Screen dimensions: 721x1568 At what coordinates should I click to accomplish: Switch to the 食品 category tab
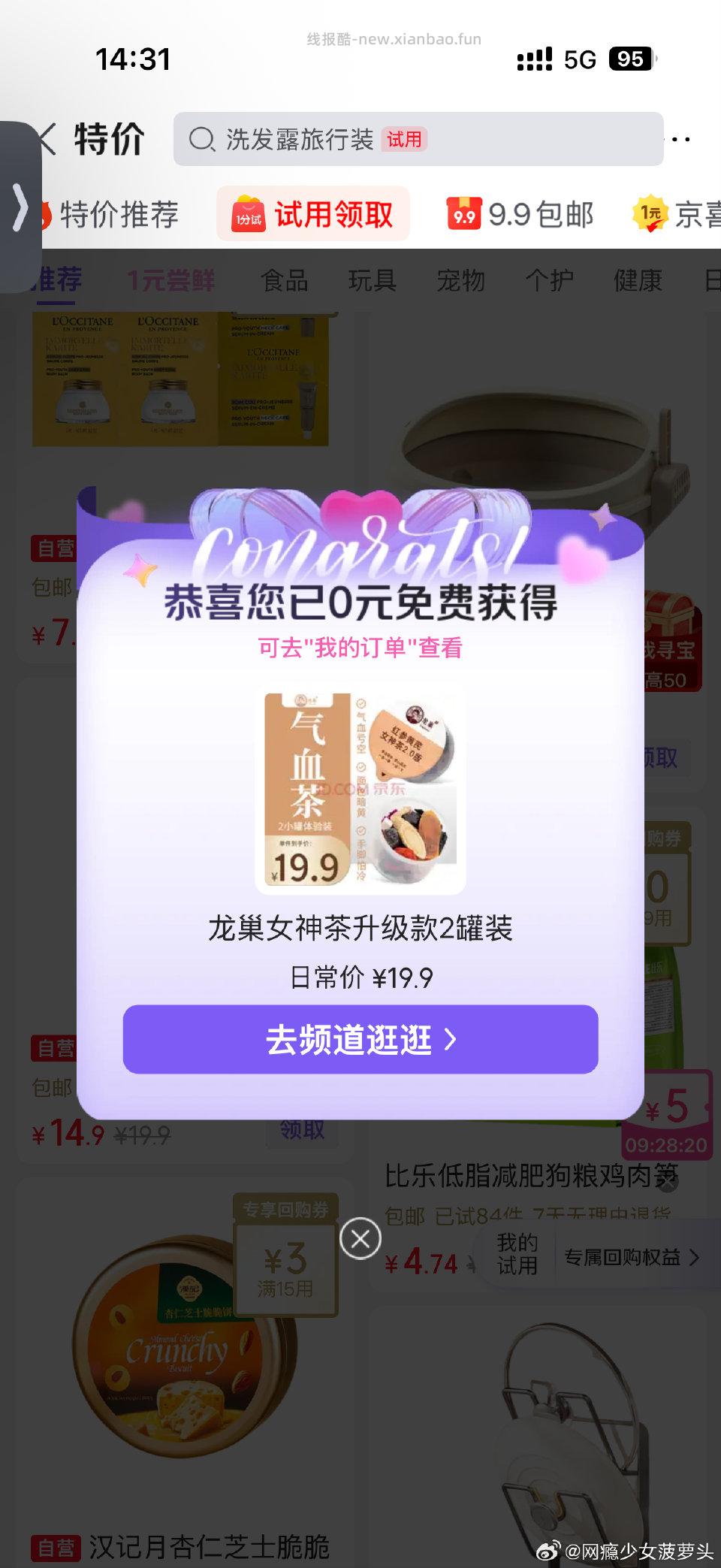(x=284, y=281)
